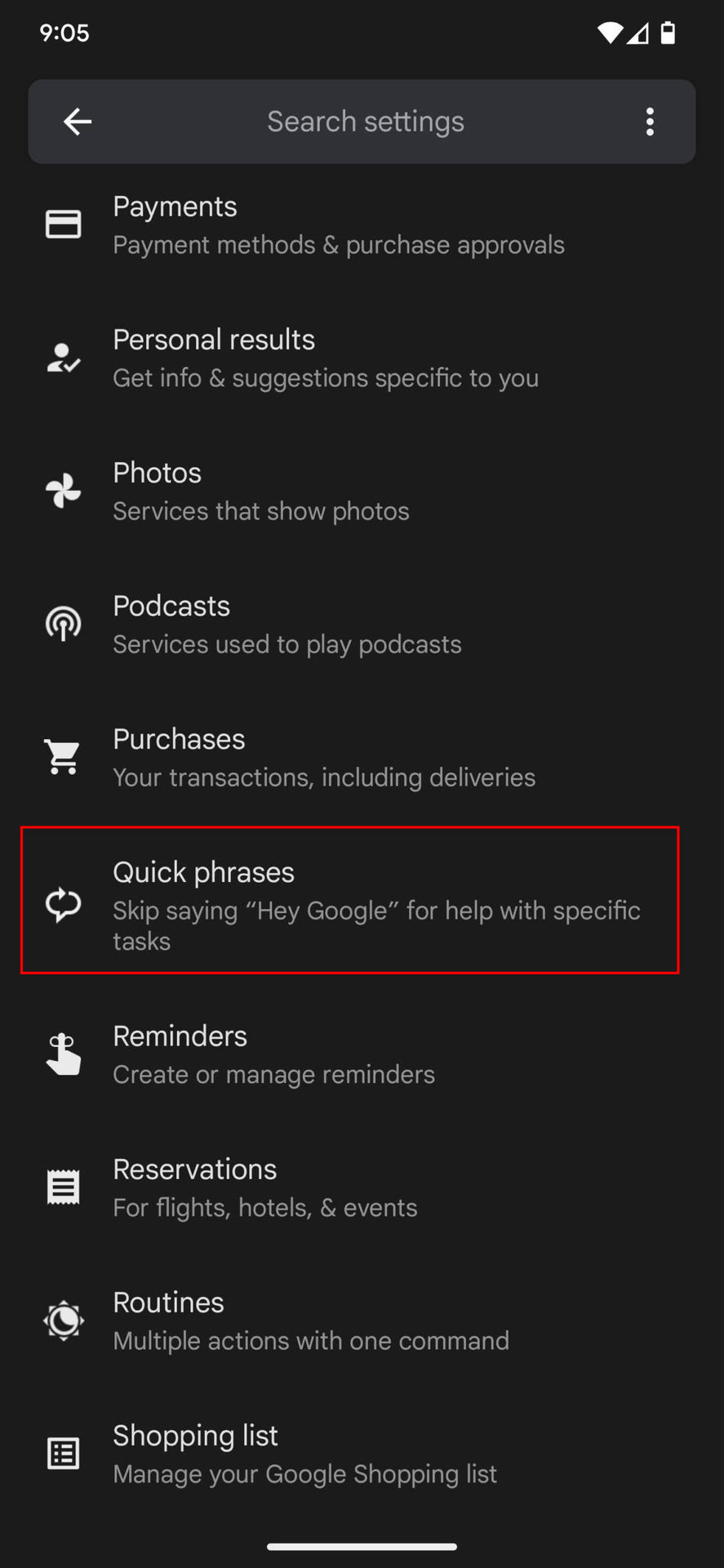The width and height of the screenshot is (724, 1568).
Task: Open Reminders to manage reminders
Action: [273, 1054]
